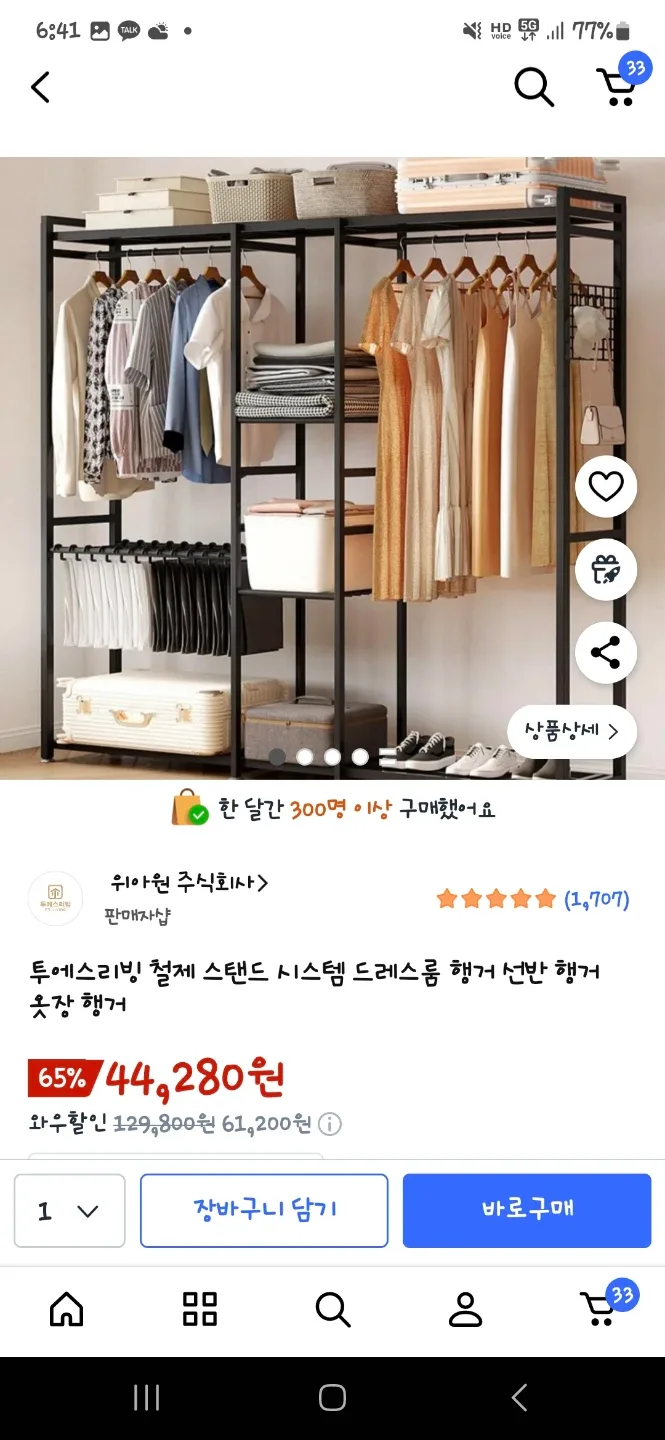
Task: Buy now with 바로구매
Action: click(x=527, y=1211)
